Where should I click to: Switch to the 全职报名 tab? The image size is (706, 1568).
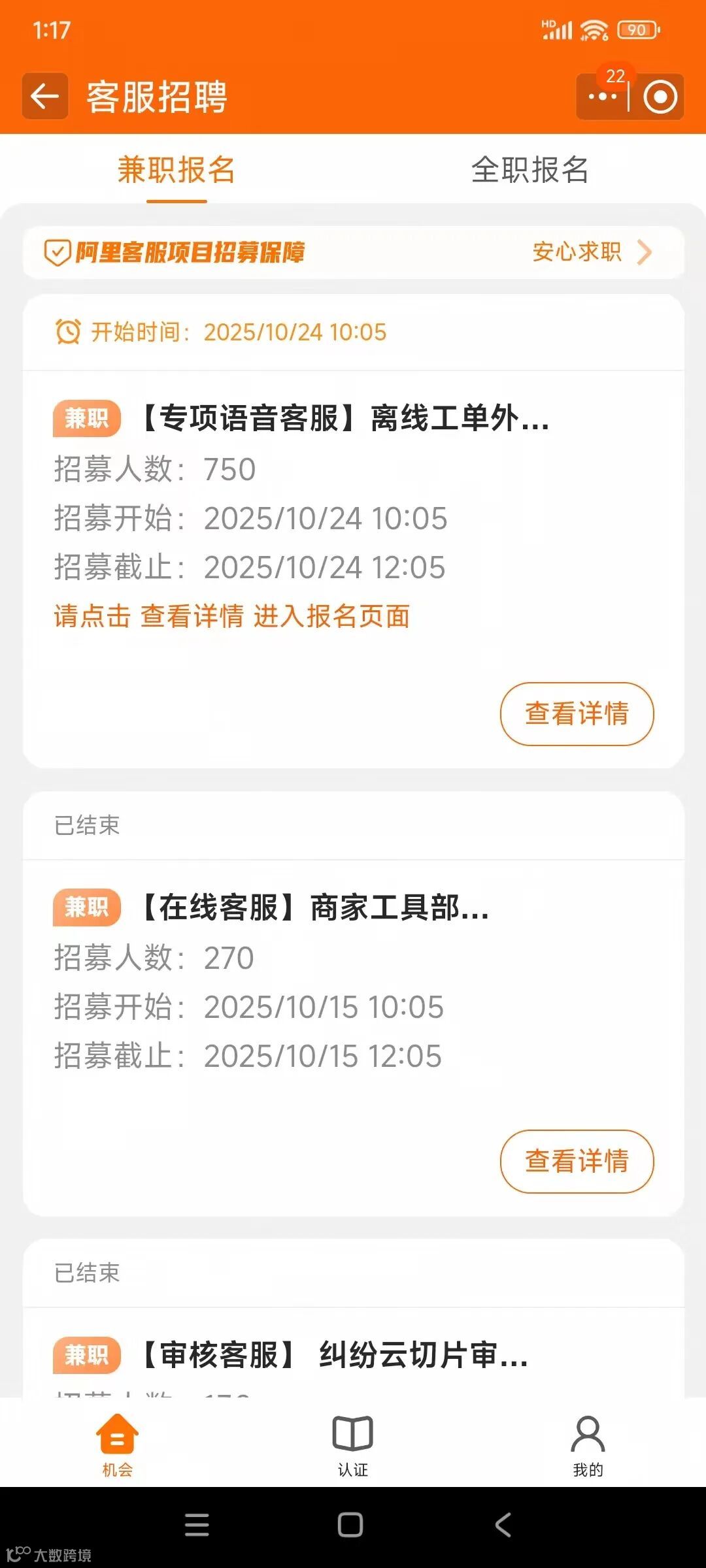(x=529, y=170)
